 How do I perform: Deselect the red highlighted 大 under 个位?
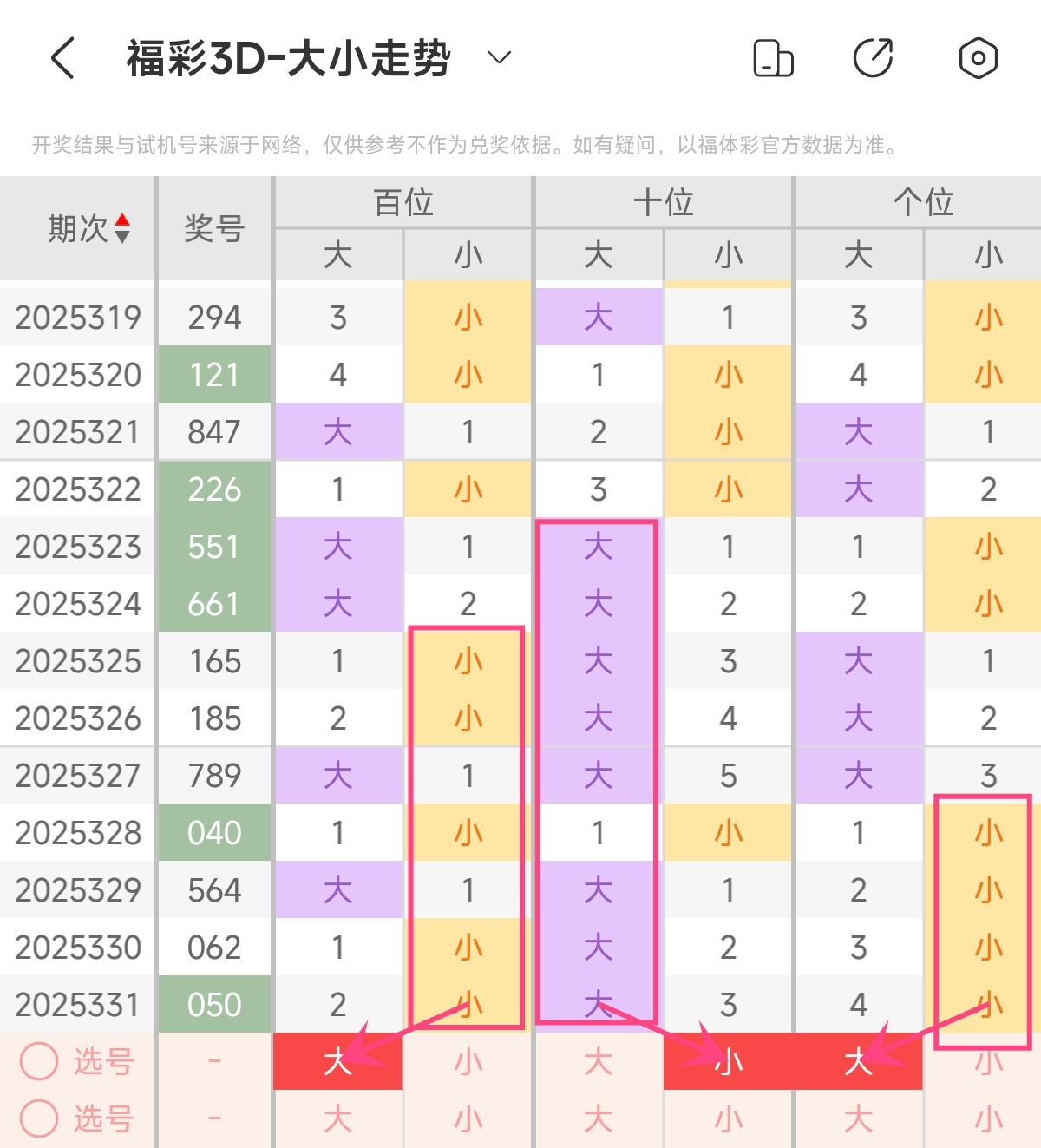858,1061
